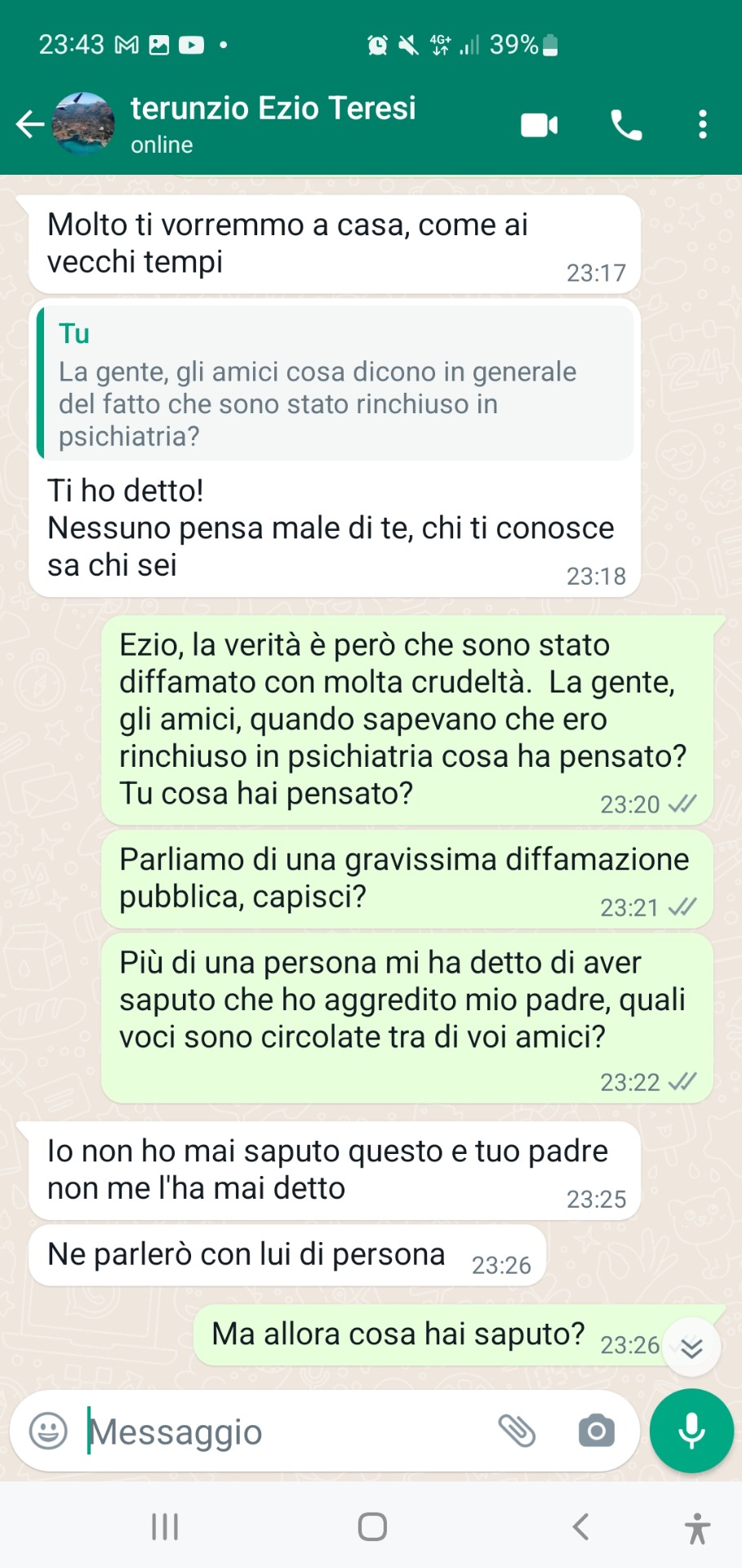This screenshot has width=742, height=1568.
Task: Tap the system home button
Action: point(372,1526)
